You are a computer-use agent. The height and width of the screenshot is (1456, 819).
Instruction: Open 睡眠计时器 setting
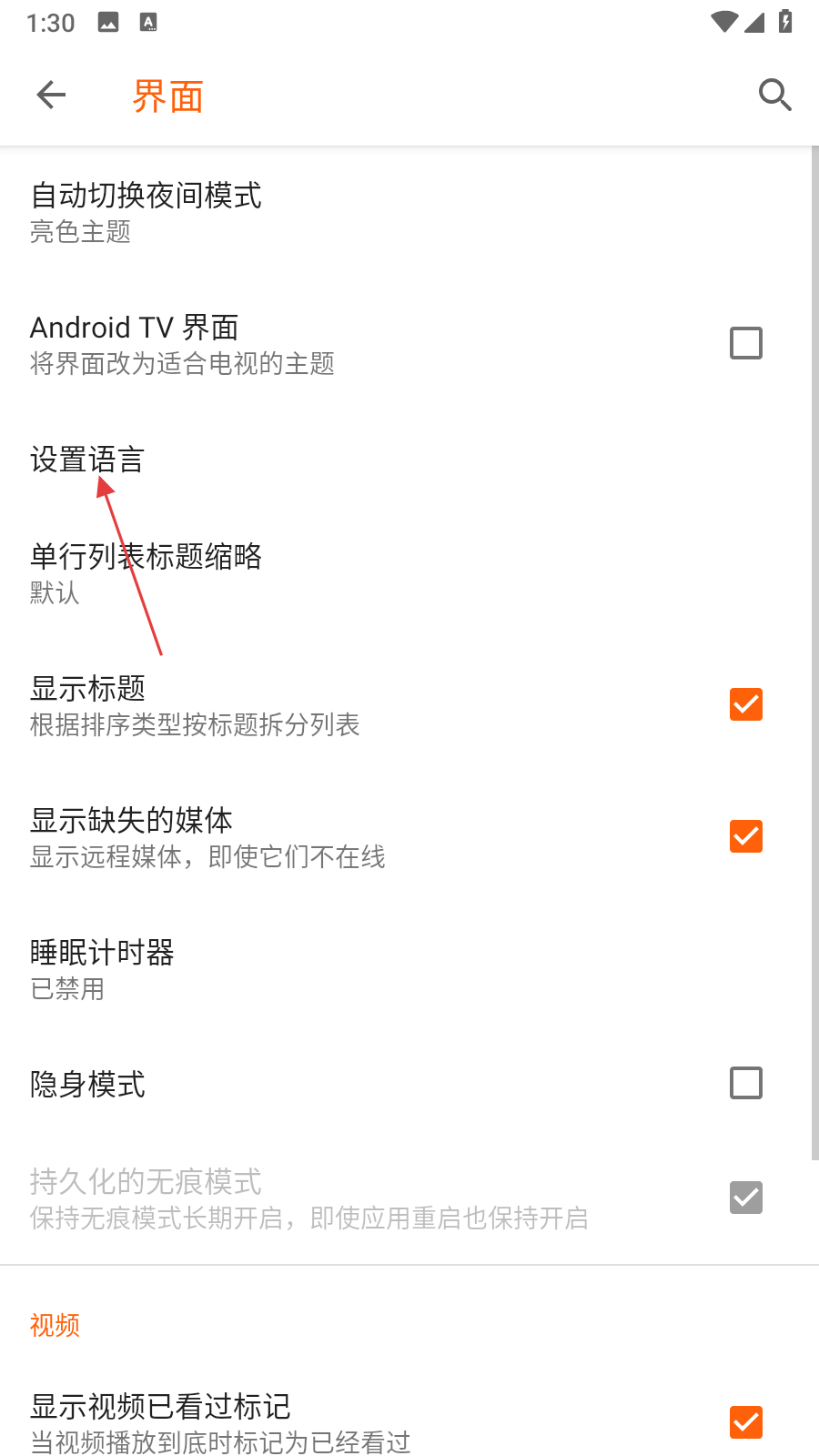pos(102,969)
